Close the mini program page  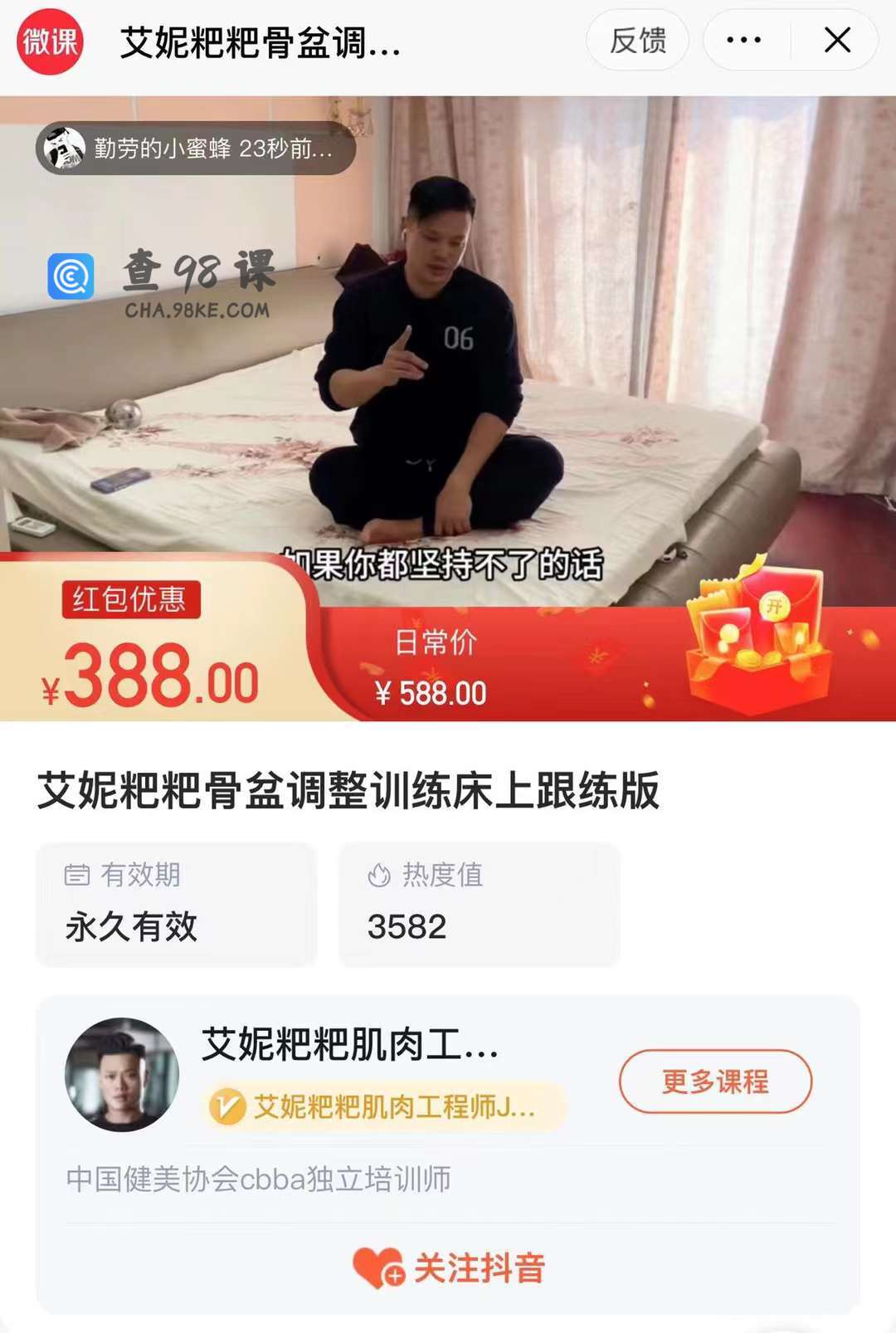coord(837,40)
